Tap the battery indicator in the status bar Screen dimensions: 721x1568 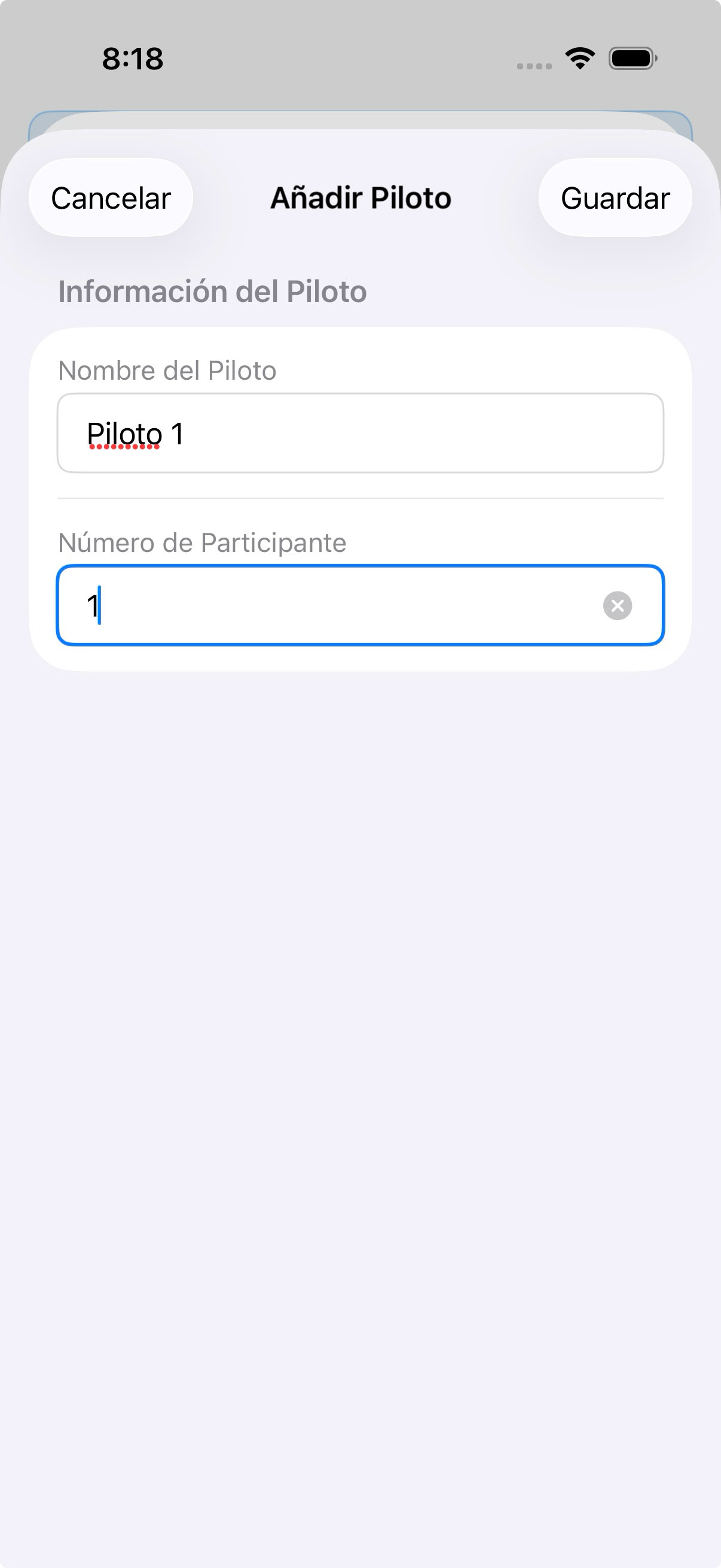click(630, 59)
